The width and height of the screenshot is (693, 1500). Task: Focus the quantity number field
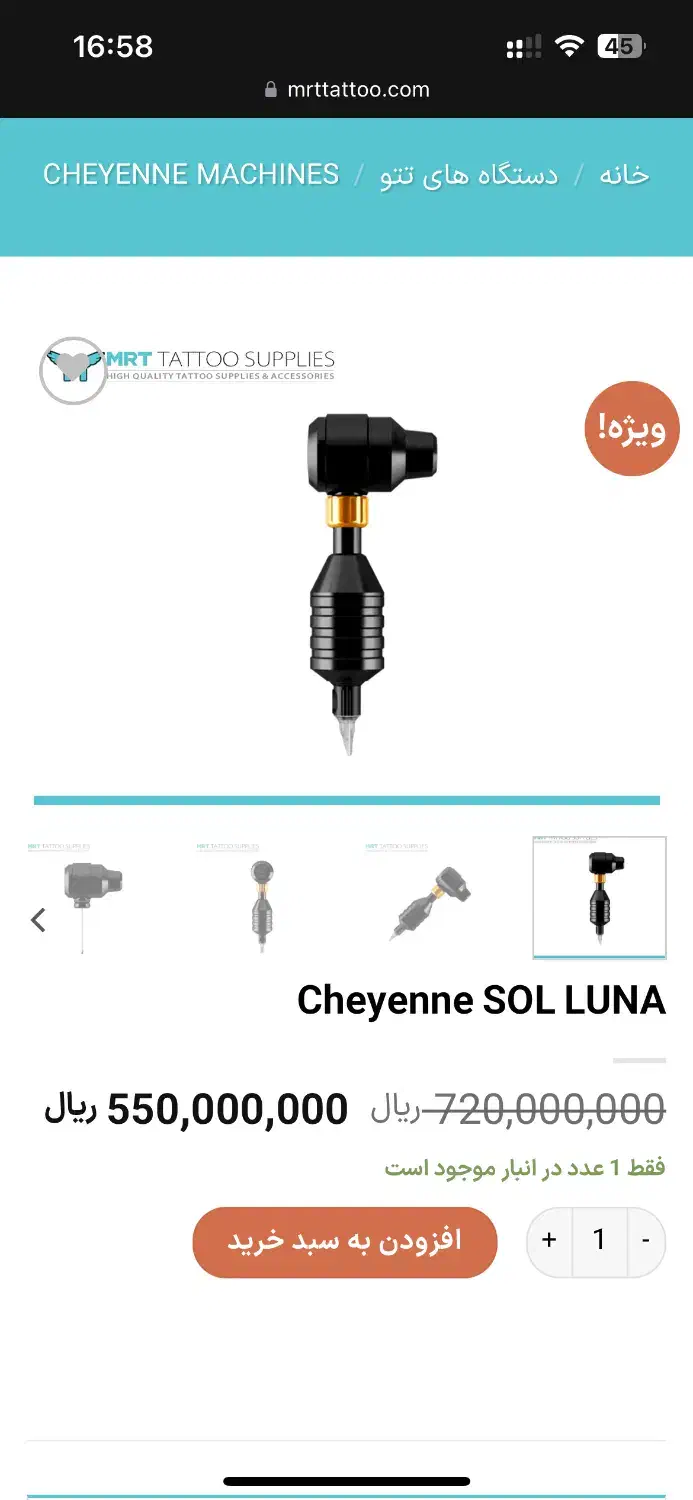click(599, 1241)
